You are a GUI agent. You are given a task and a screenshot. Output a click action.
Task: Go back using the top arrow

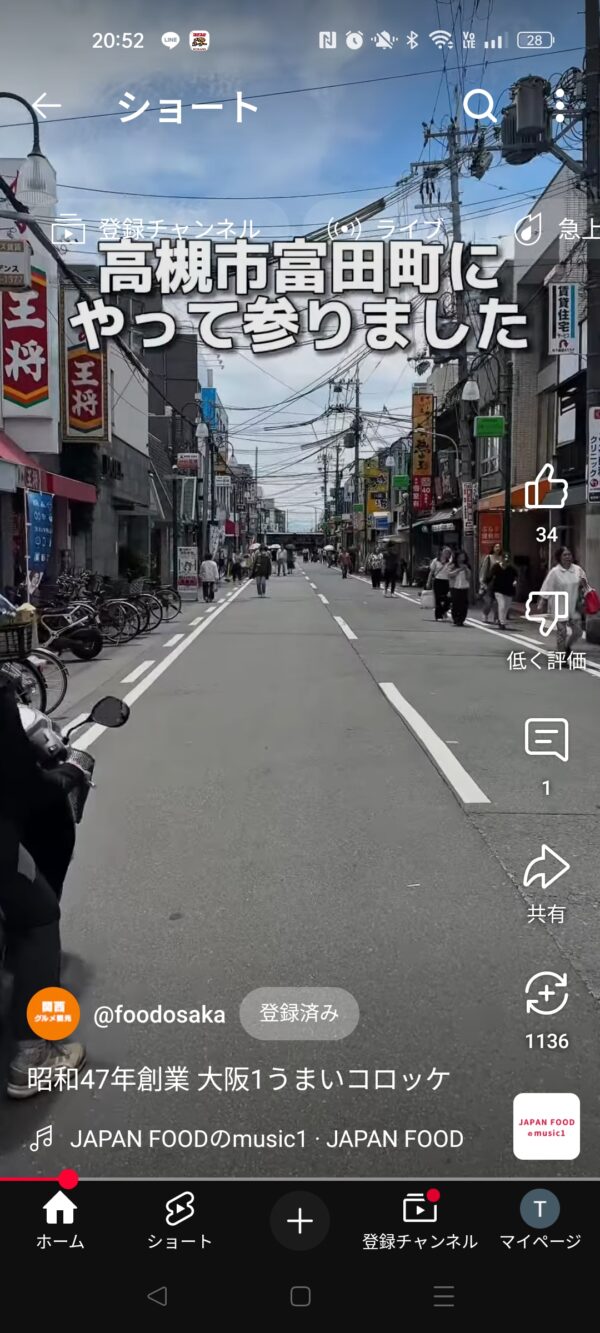click(46, 105)
